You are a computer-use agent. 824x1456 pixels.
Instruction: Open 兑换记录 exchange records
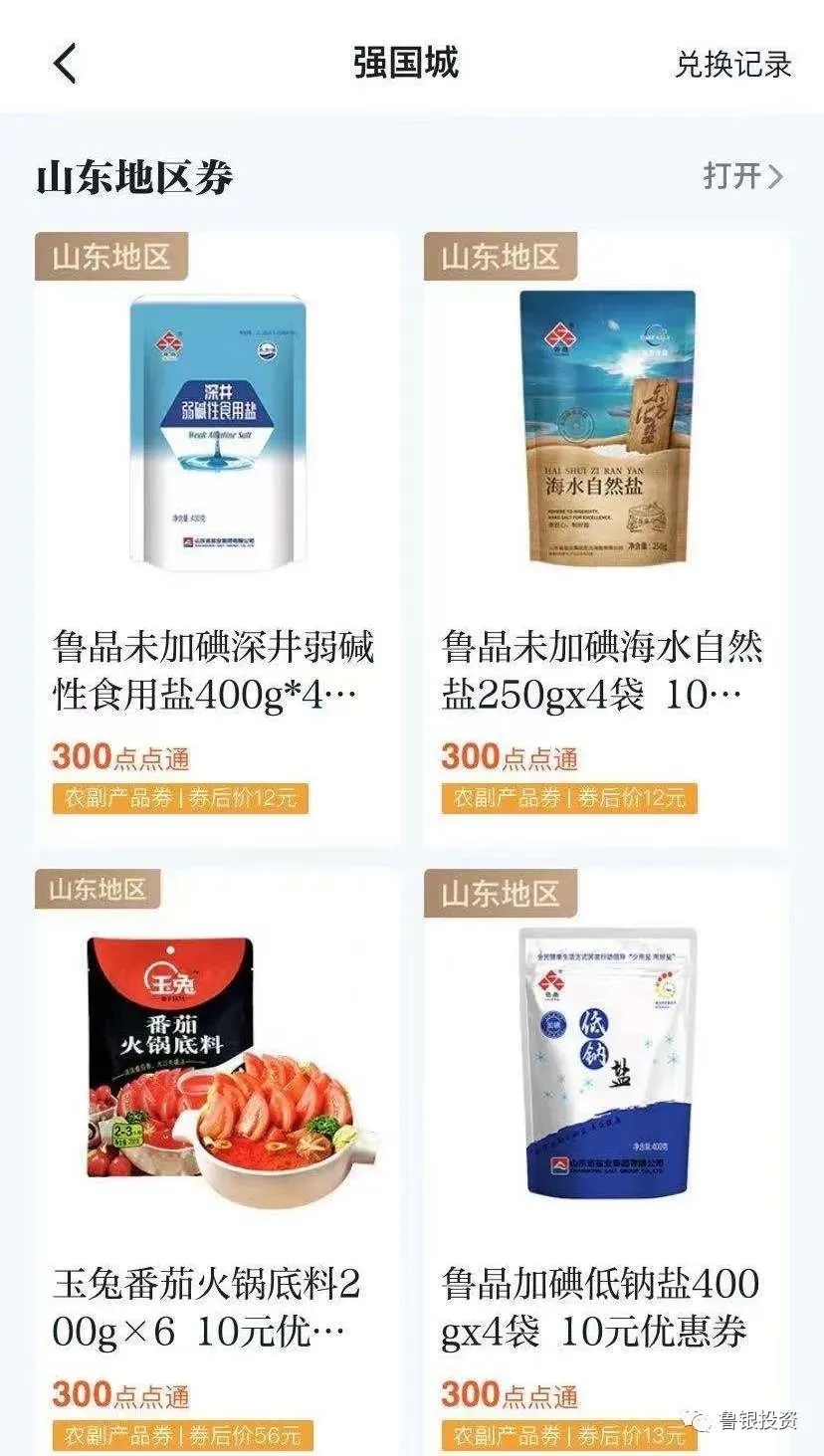click(x=733, y=64)
